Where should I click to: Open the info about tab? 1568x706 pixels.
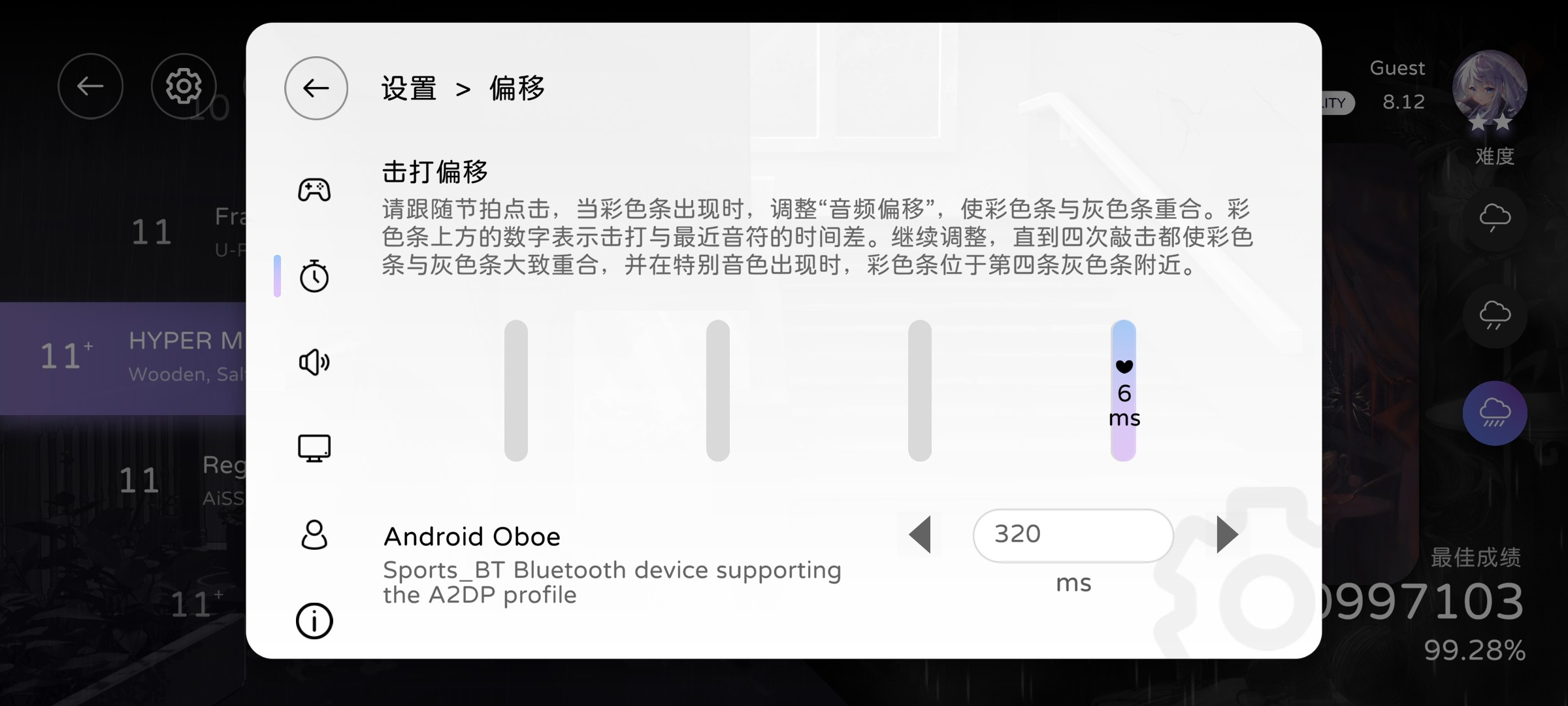pyautogui.click(x=314, y=620)
